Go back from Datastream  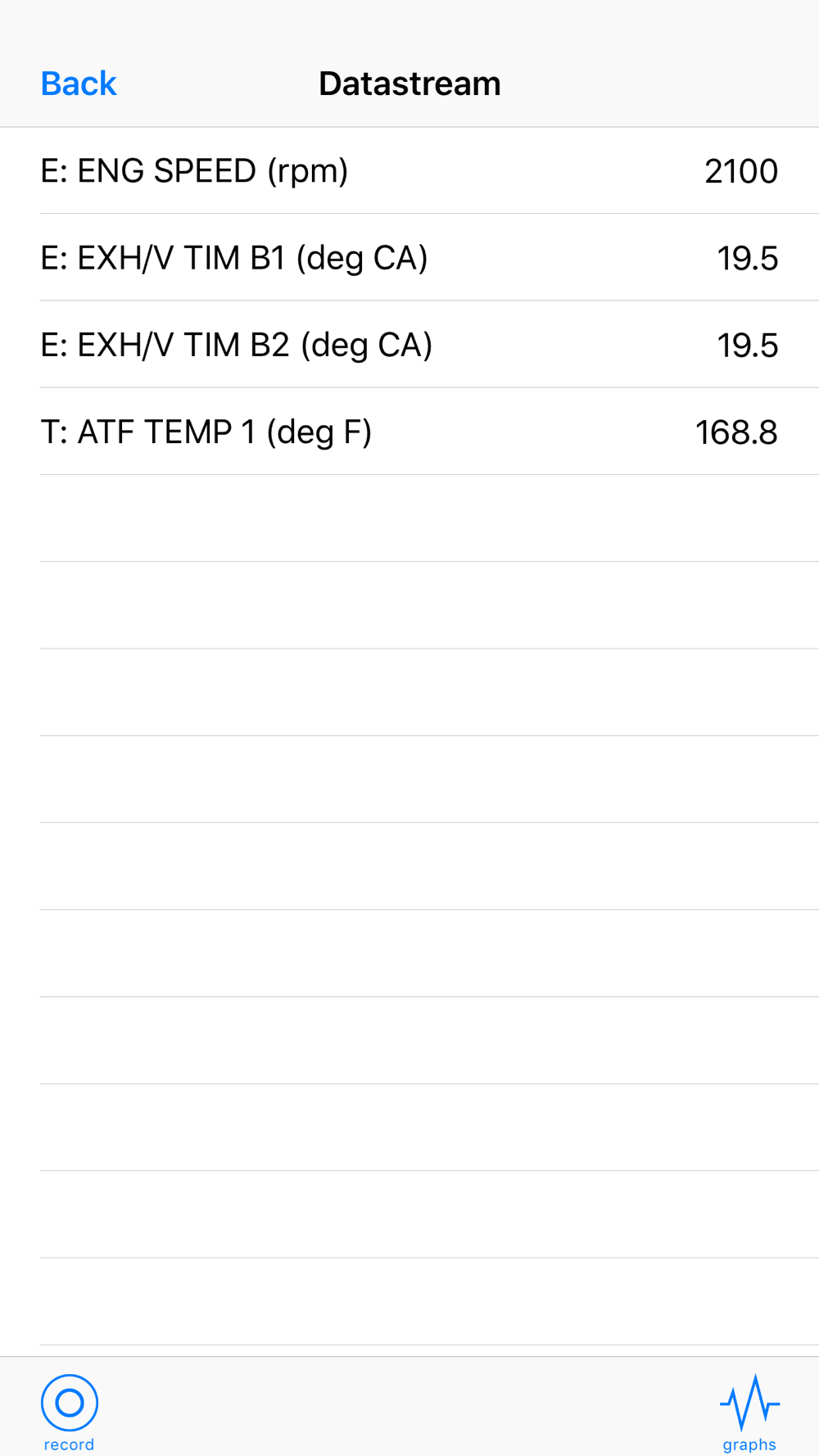79,84
